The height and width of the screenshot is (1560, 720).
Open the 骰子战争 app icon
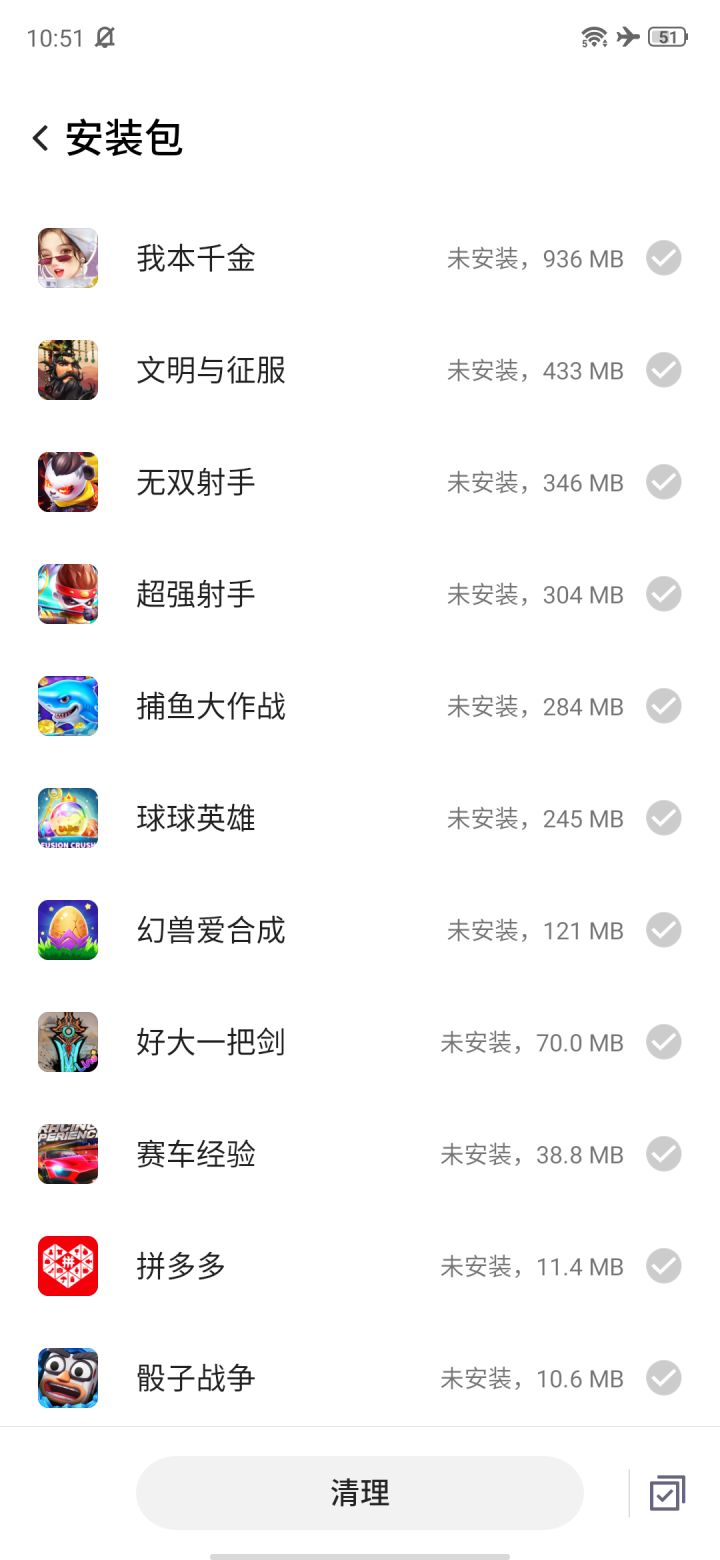coord(68,1378)
